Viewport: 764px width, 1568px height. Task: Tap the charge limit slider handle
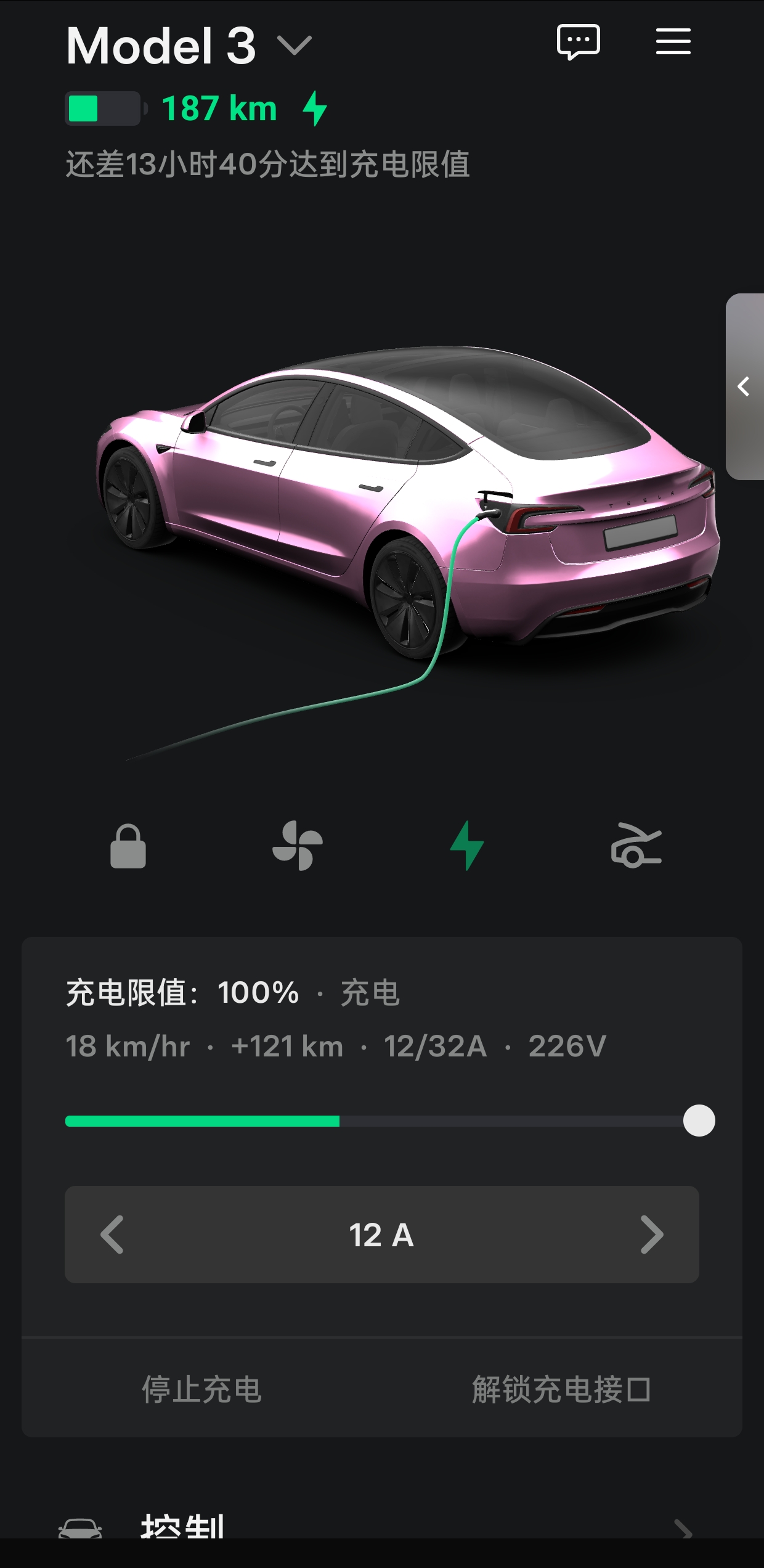[699, 1121]
